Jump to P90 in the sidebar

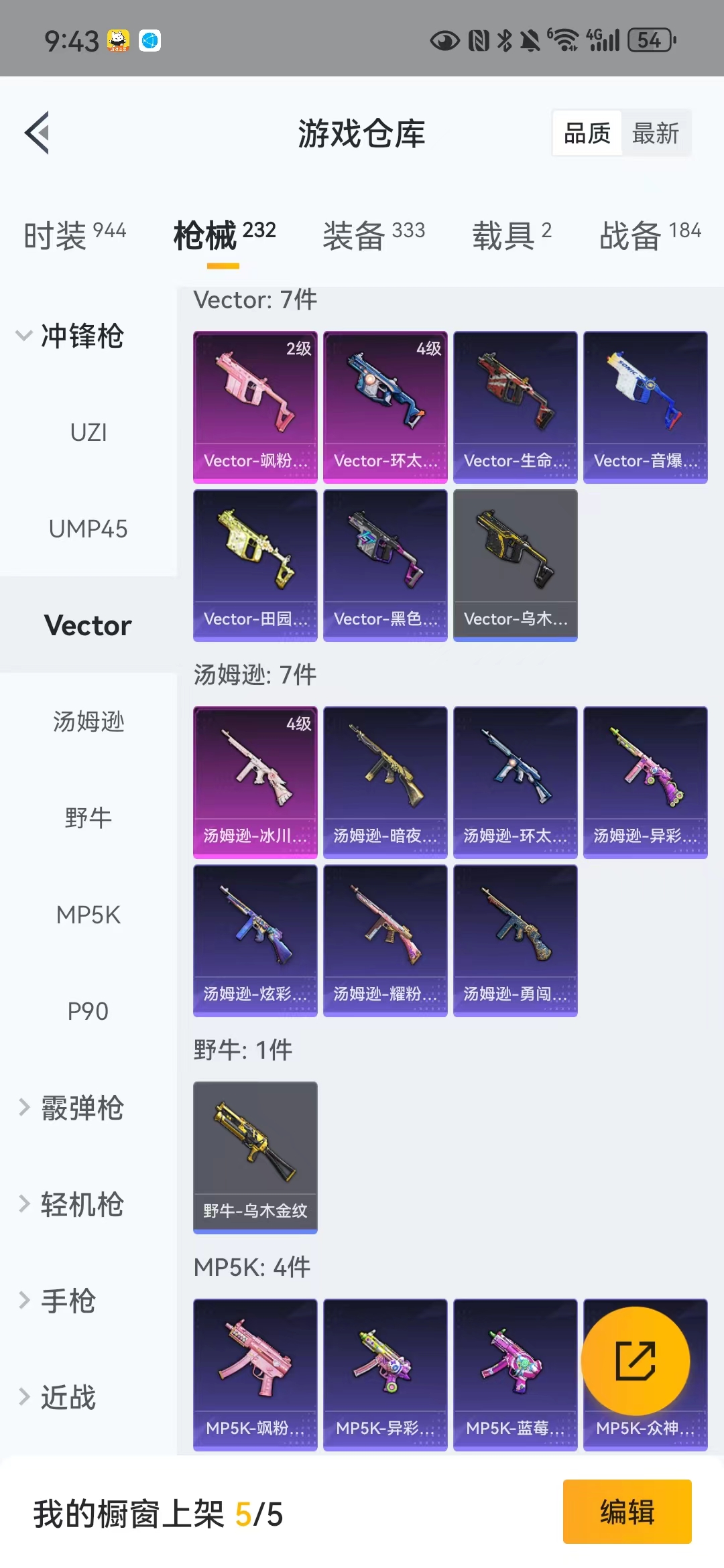pyautogui.click(x=88, y=1011)
